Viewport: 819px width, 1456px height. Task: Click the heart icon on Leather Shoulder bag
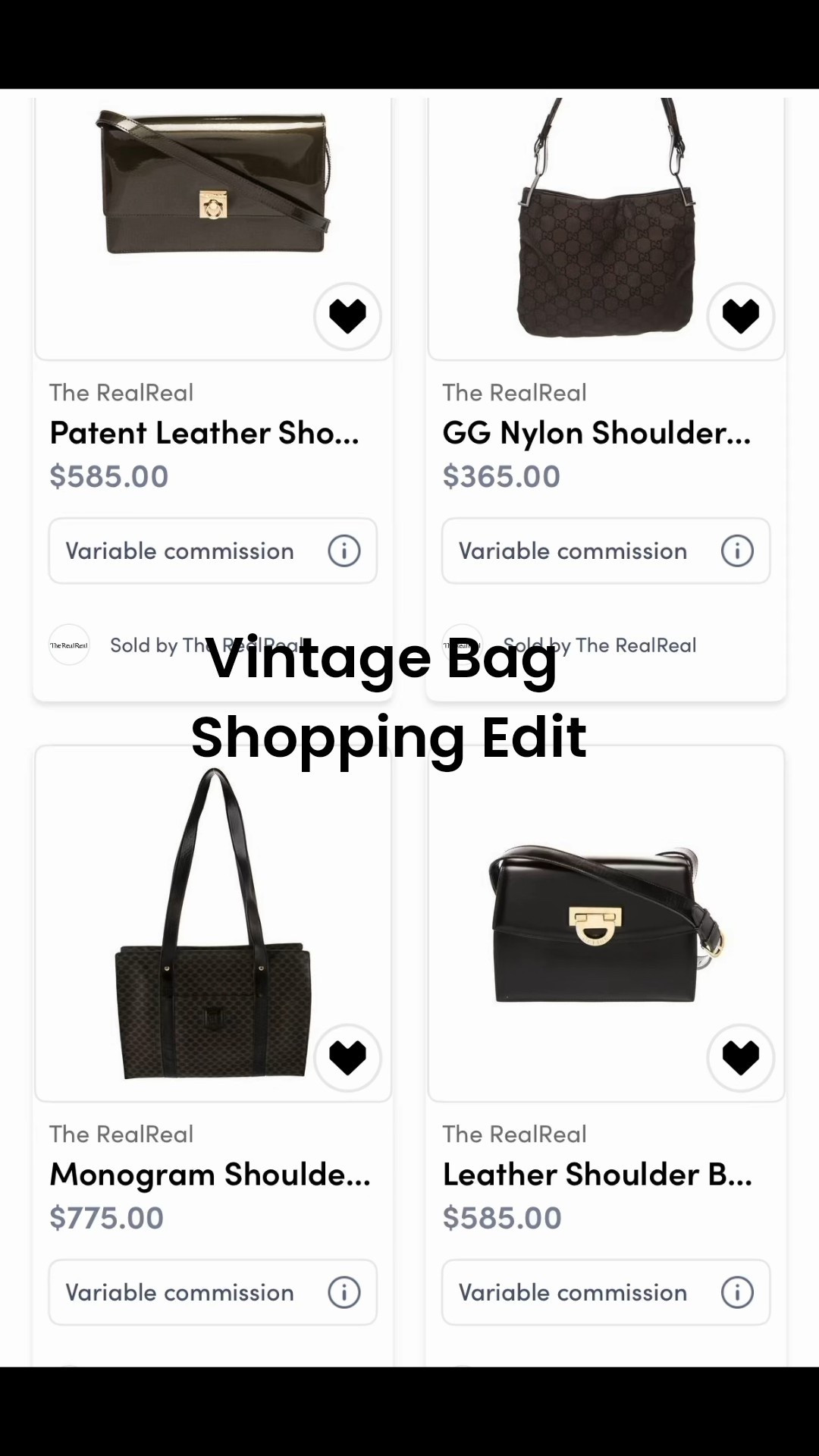(739, 1059)
